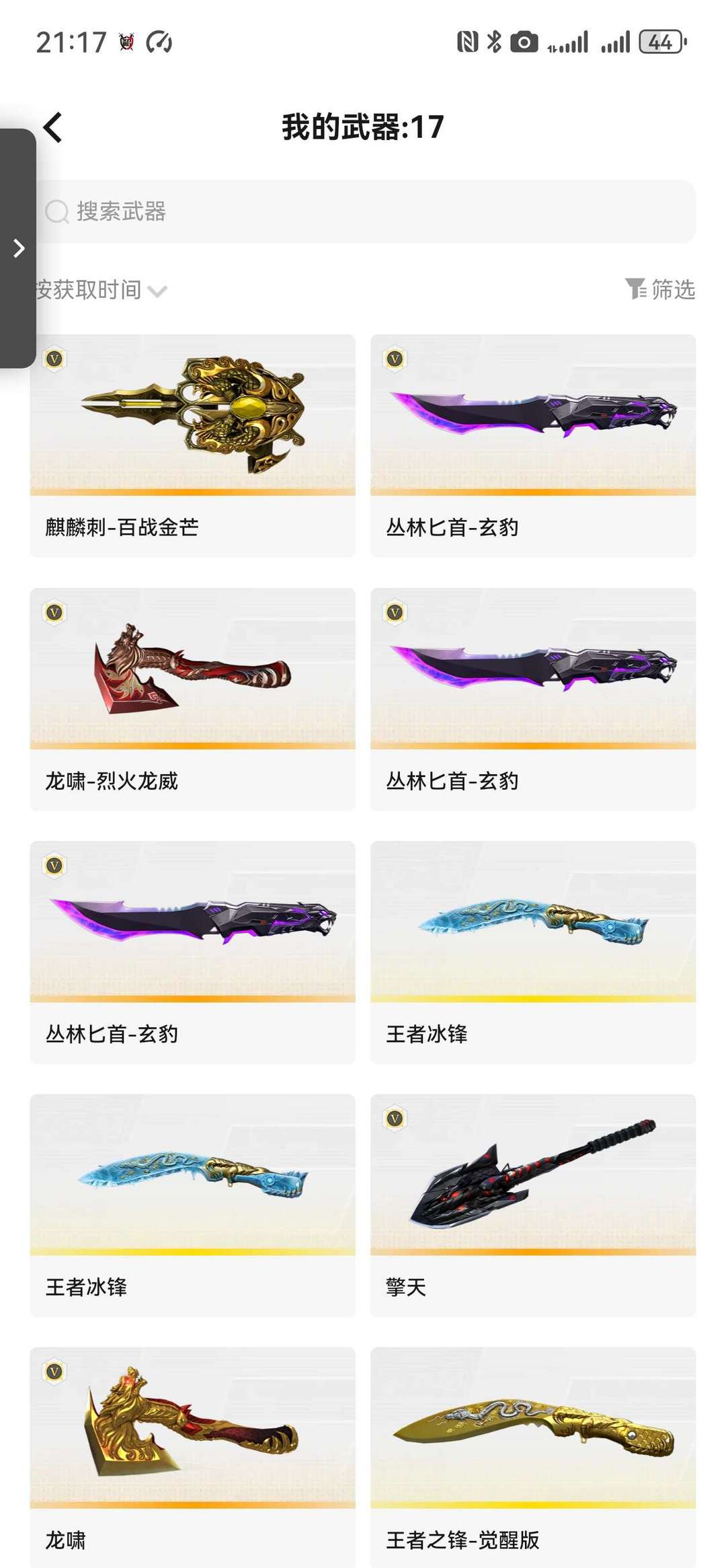Select the 擎天 weapon thumbnail

point(531,1184)
